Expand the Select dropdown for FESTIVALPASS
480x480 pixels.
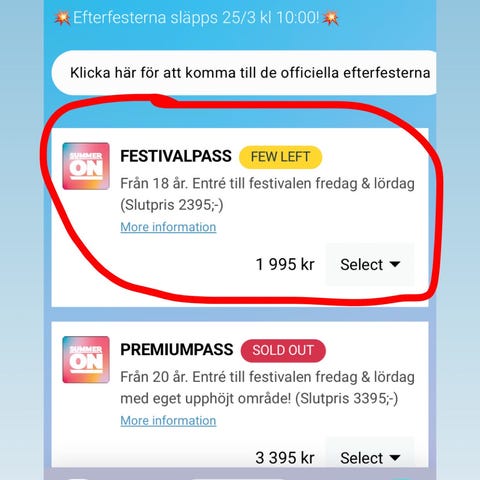click(x=370, y=265)
